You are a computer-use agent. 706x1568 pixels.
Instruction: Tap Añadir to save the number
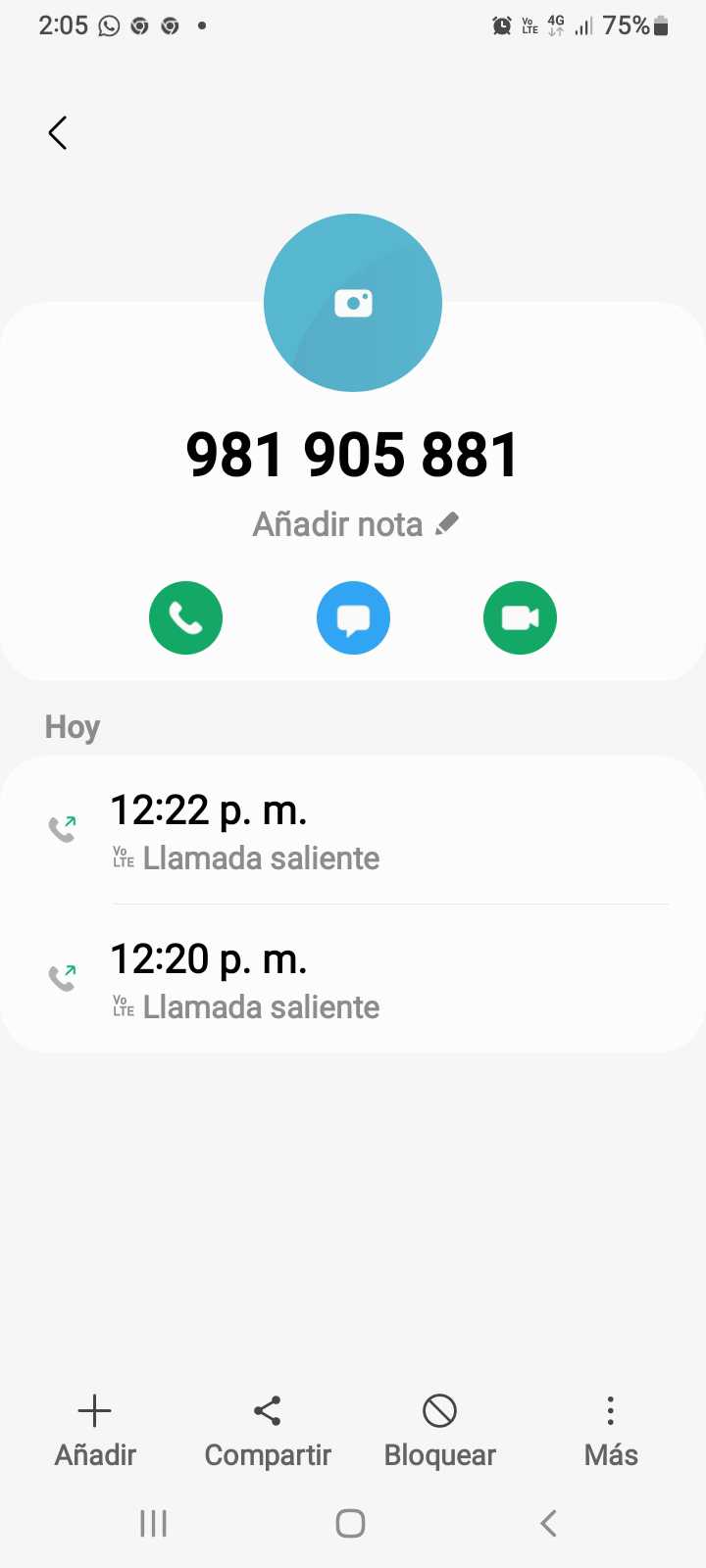(95, 1431)
